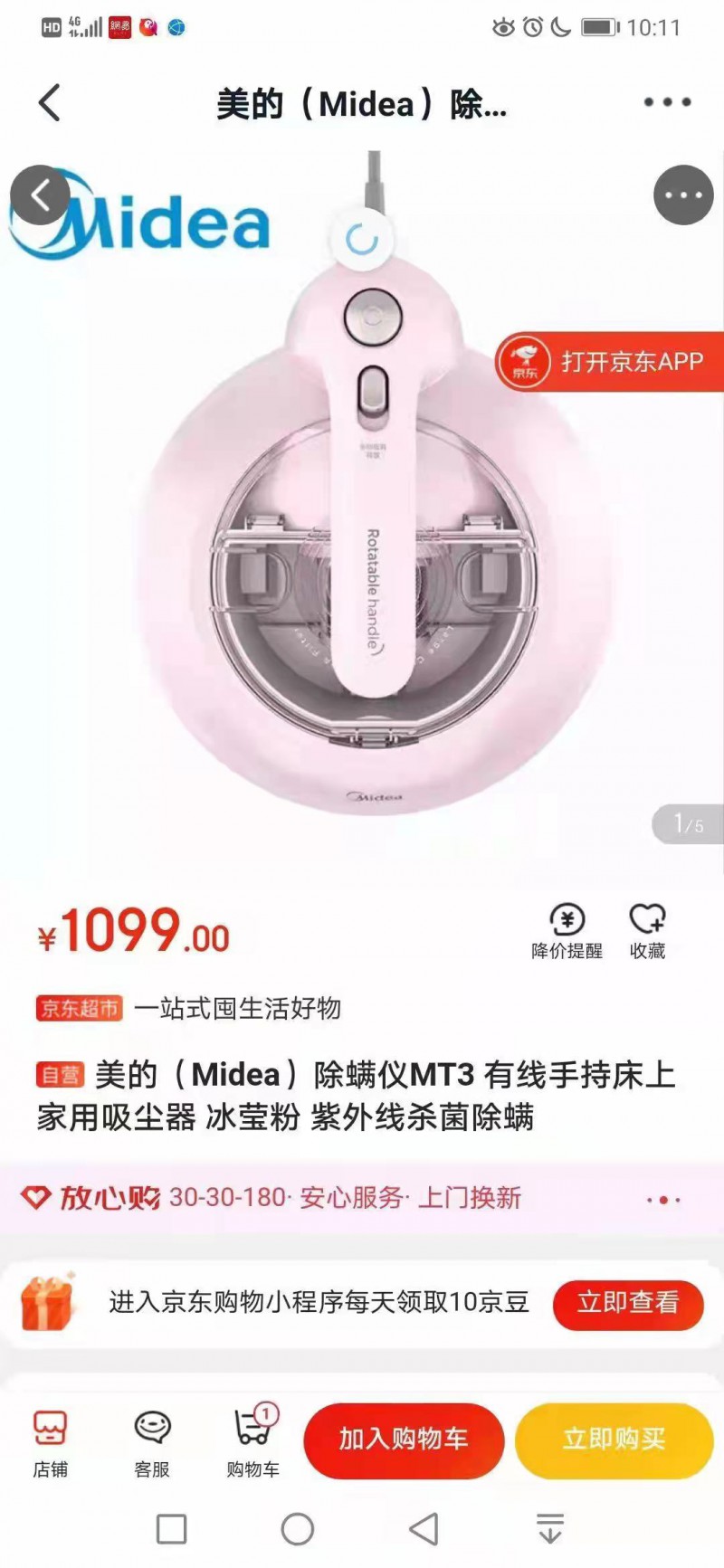724x1568 pixels.
Task: Contact customer service (客服)
Action: (x=152, y=1443)
